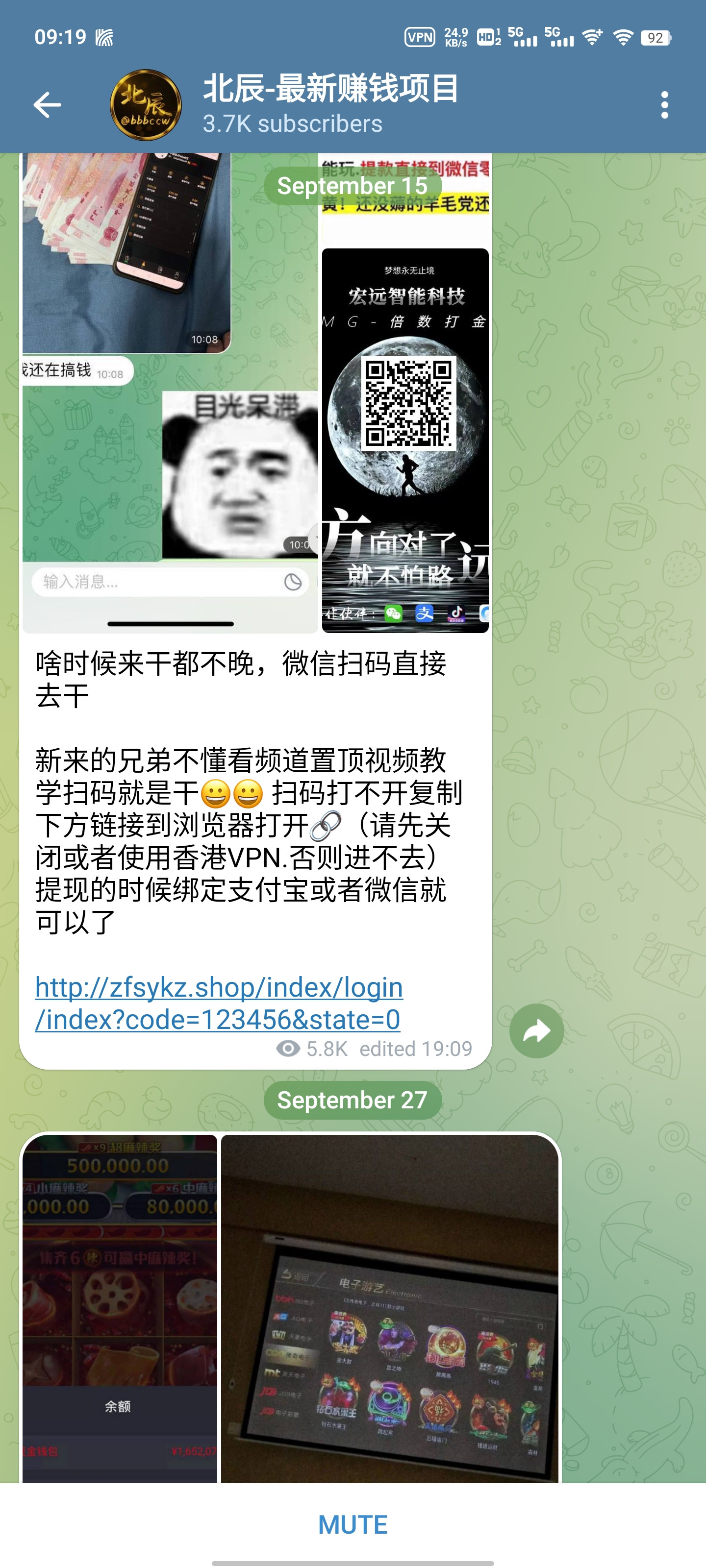Open the slot game 500,000.00 image
The image size is (706, 1568).
[120, 1309]
